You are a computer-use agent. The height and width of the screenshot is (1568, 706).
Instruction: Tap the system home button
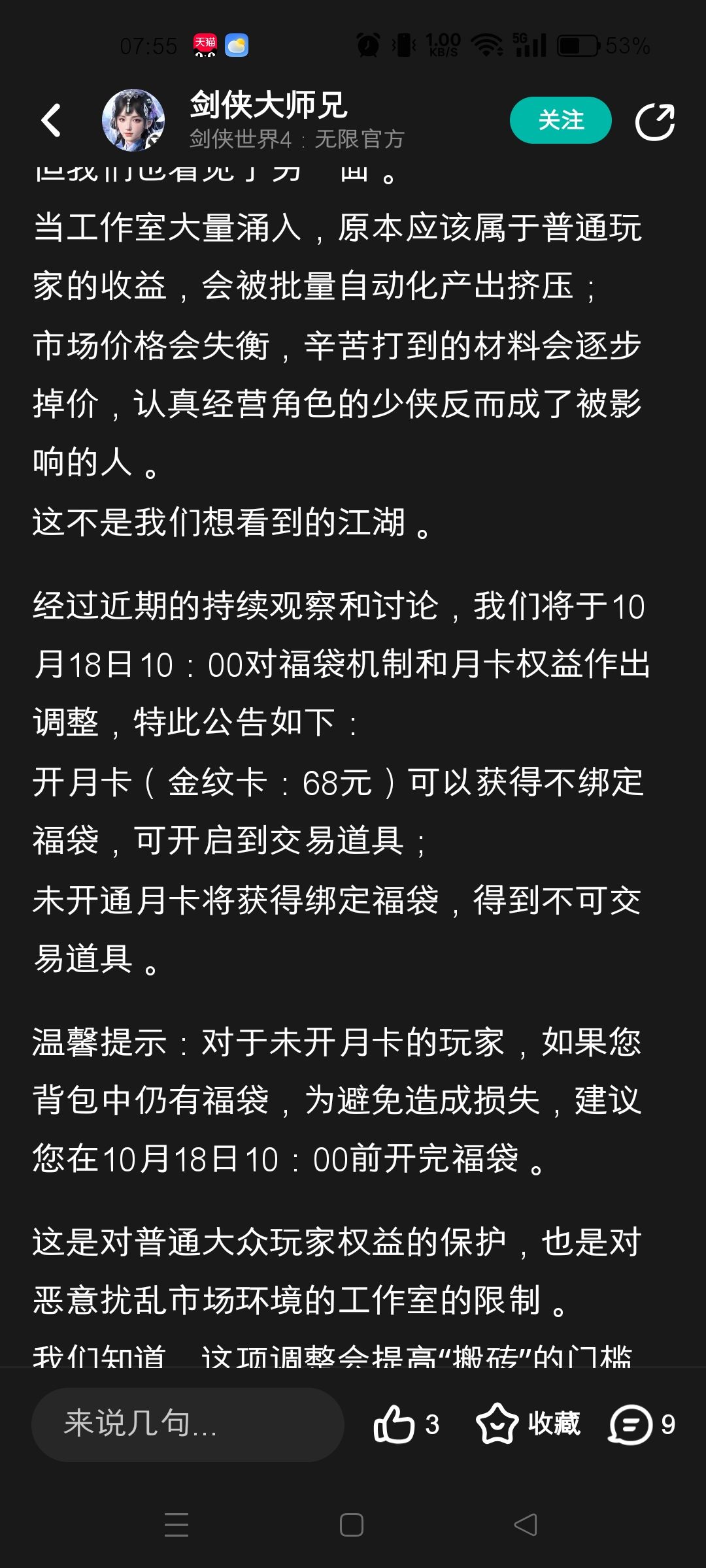tap(352, 1524)
